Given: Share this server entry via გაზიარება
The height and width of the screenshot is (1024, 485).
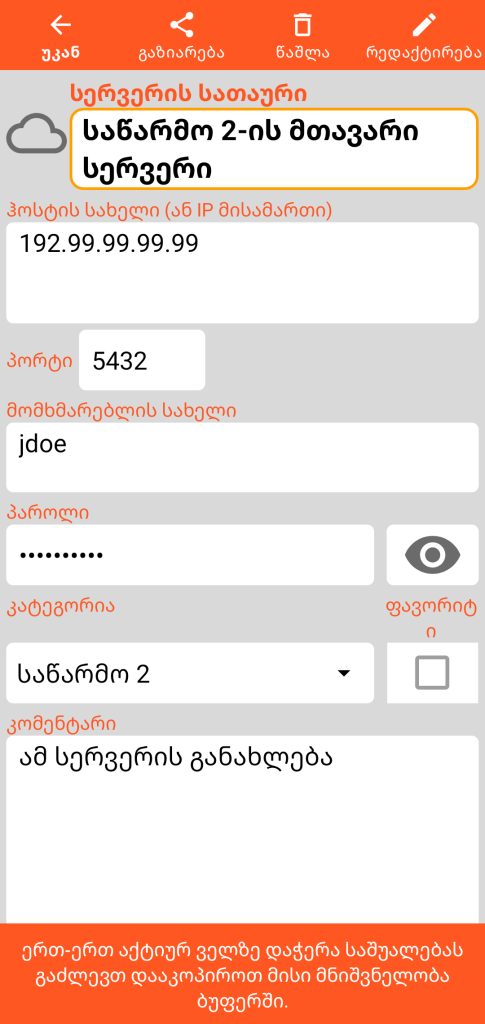Looking at the screenshot, I should tap(181, 35).
